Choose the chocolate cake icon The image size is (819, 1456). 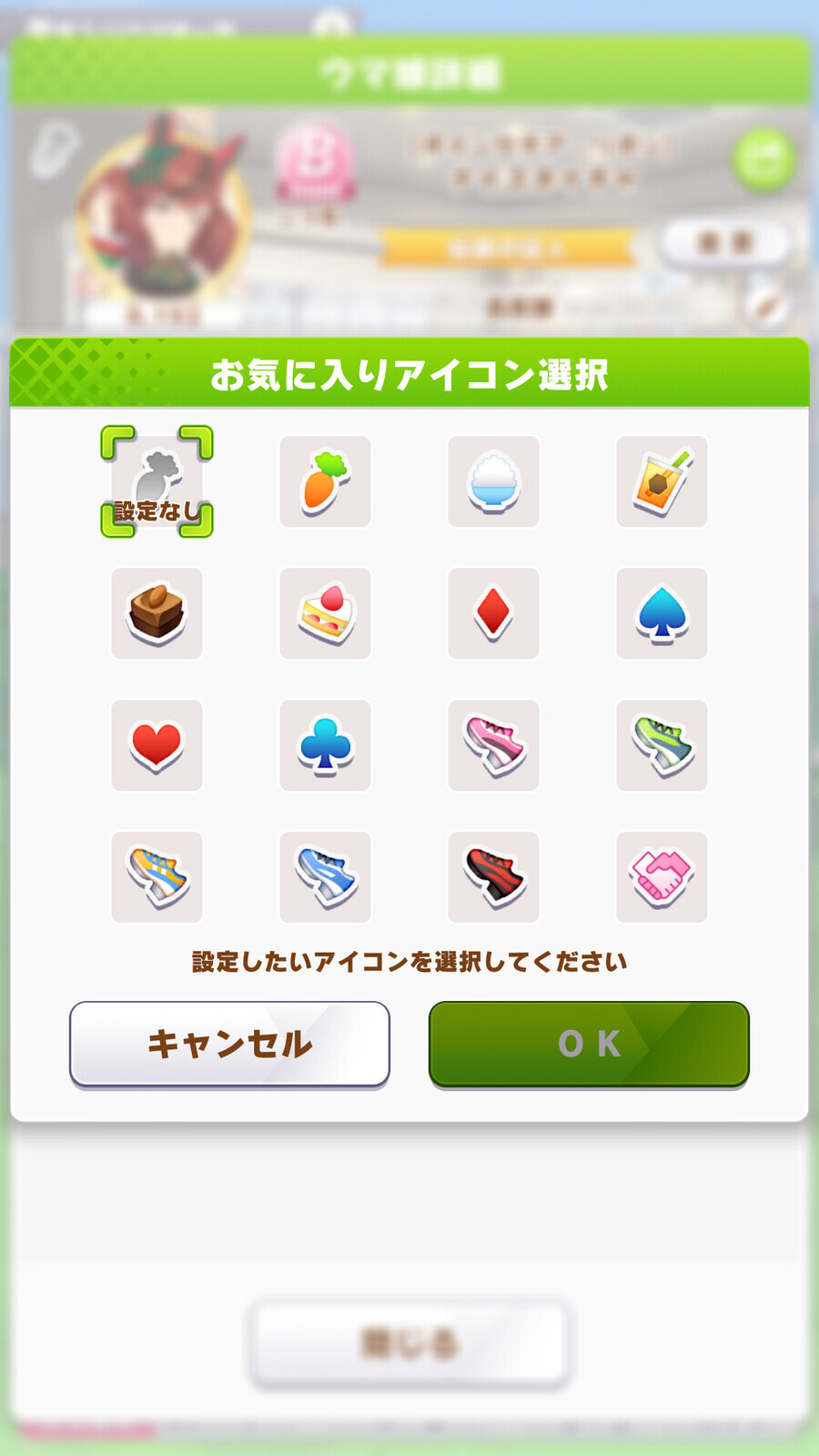157,613
